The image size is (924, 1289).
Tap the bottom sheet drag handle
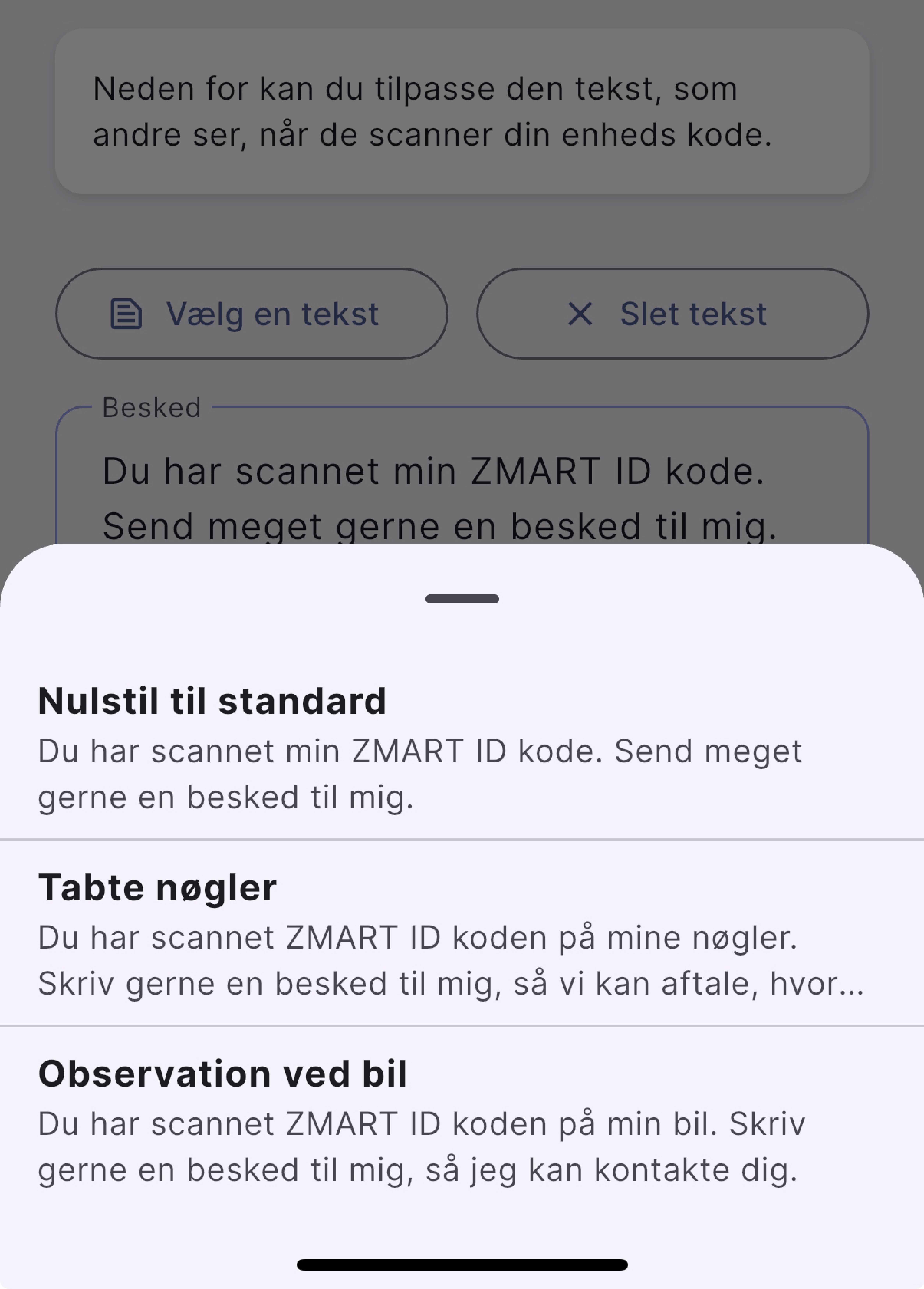coord(462,598)
